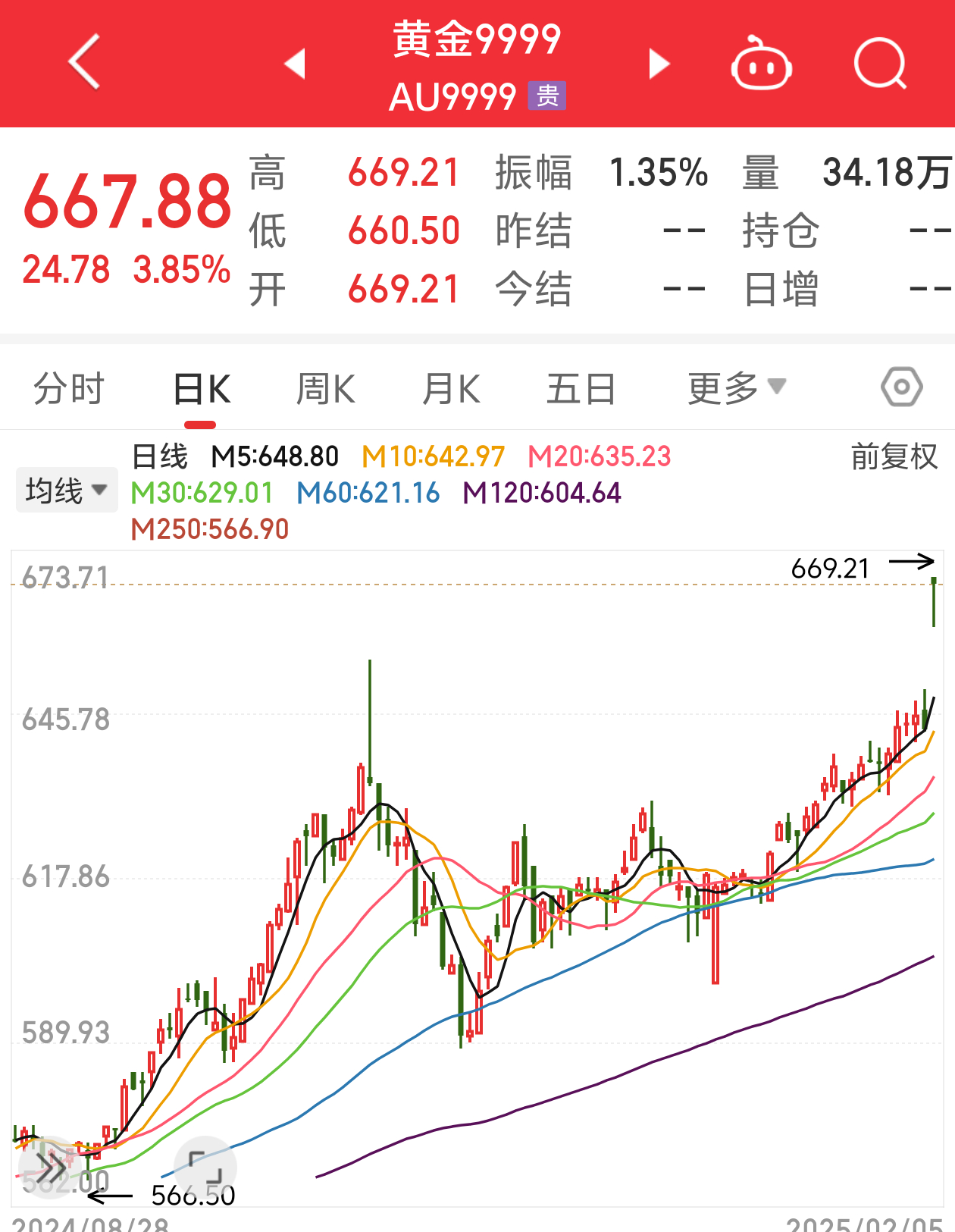Tap the double-arrow expand button on chart
The width and height of the screenshot is (955, 1232).
pyautogui.click(x=50, y=1167)
